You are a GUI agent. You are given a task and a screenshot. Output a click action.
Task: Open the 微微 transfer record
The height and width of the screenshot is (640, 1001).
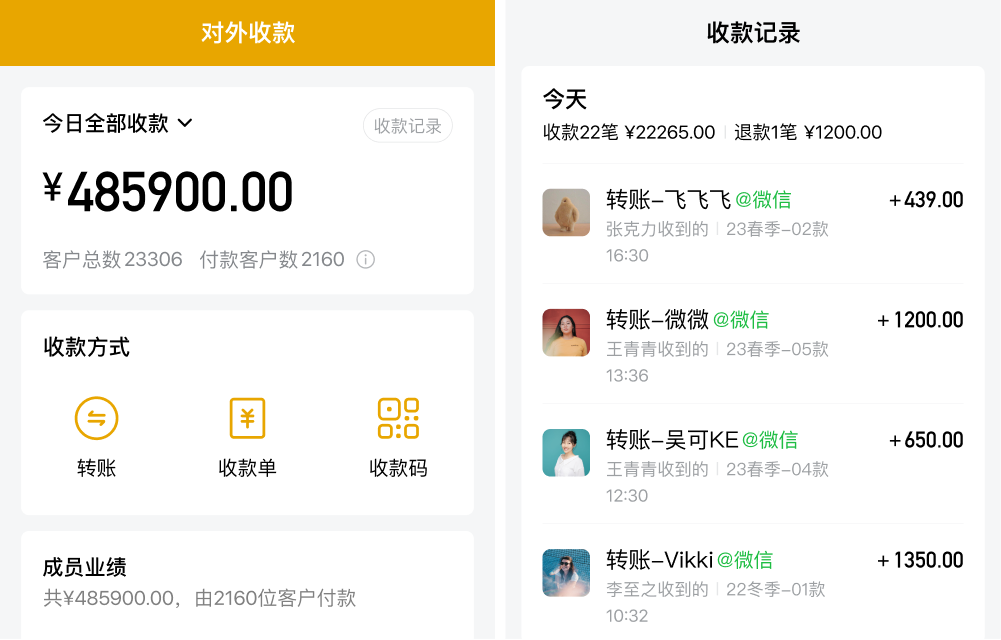tap(752, 346)
